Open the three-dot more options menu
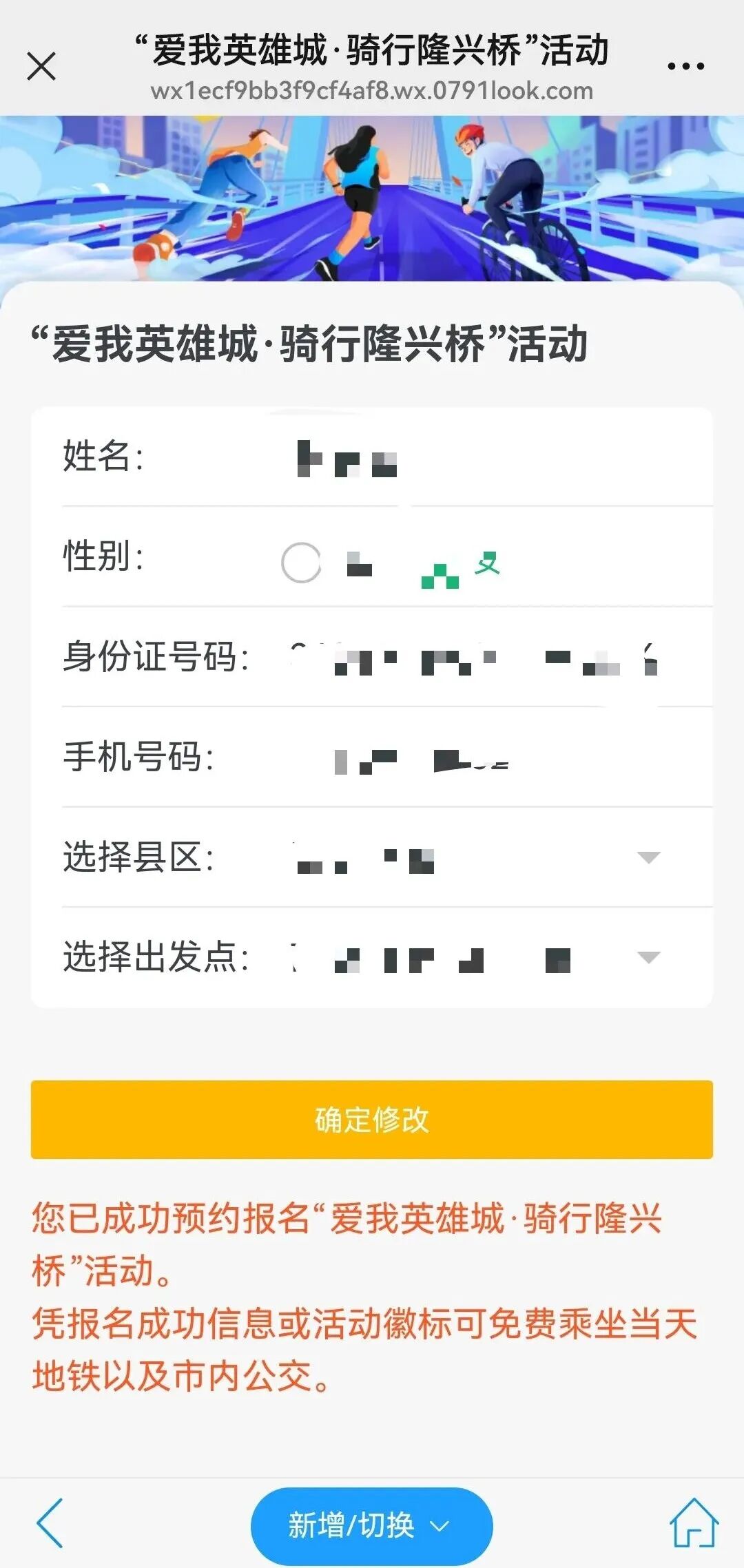Screen dimensions: 744x1568 685,67
